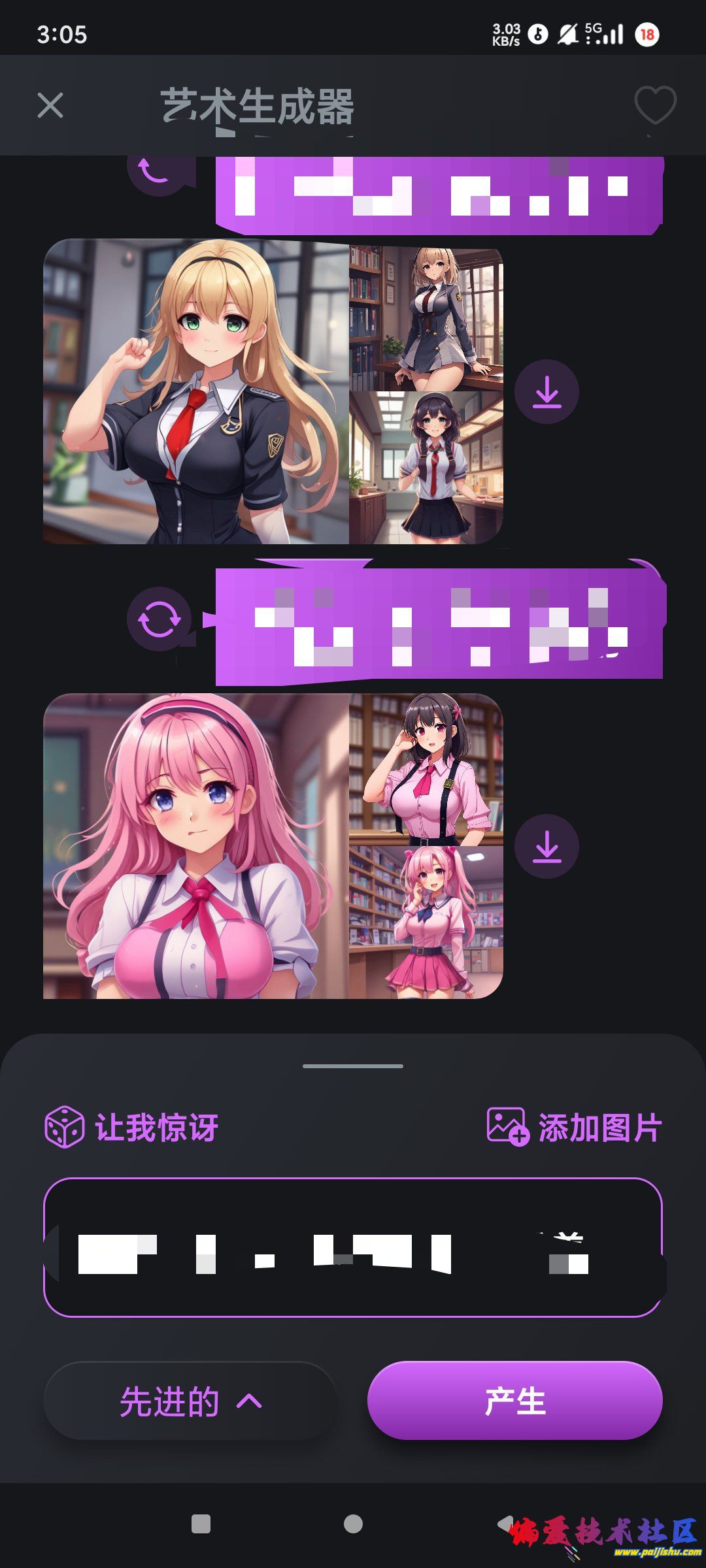Open recent apps from navigation bar
The height and width of the screenshot is (1568, 706).
click(x=201, y=1524)
